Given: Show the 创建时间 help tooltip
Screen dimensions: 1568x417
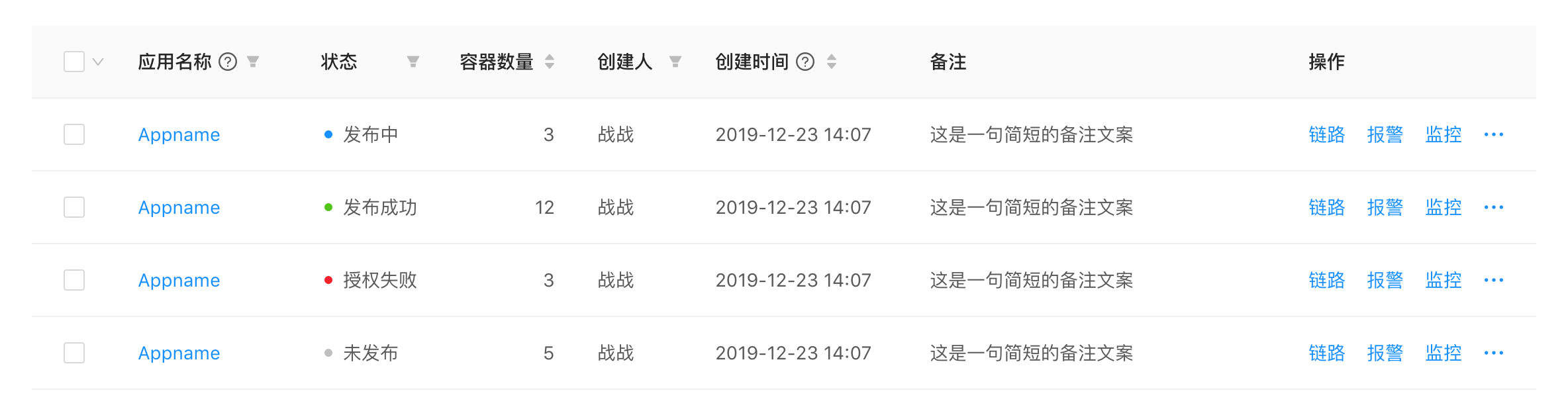Looking at the screenshot, I should pos(805,62).
